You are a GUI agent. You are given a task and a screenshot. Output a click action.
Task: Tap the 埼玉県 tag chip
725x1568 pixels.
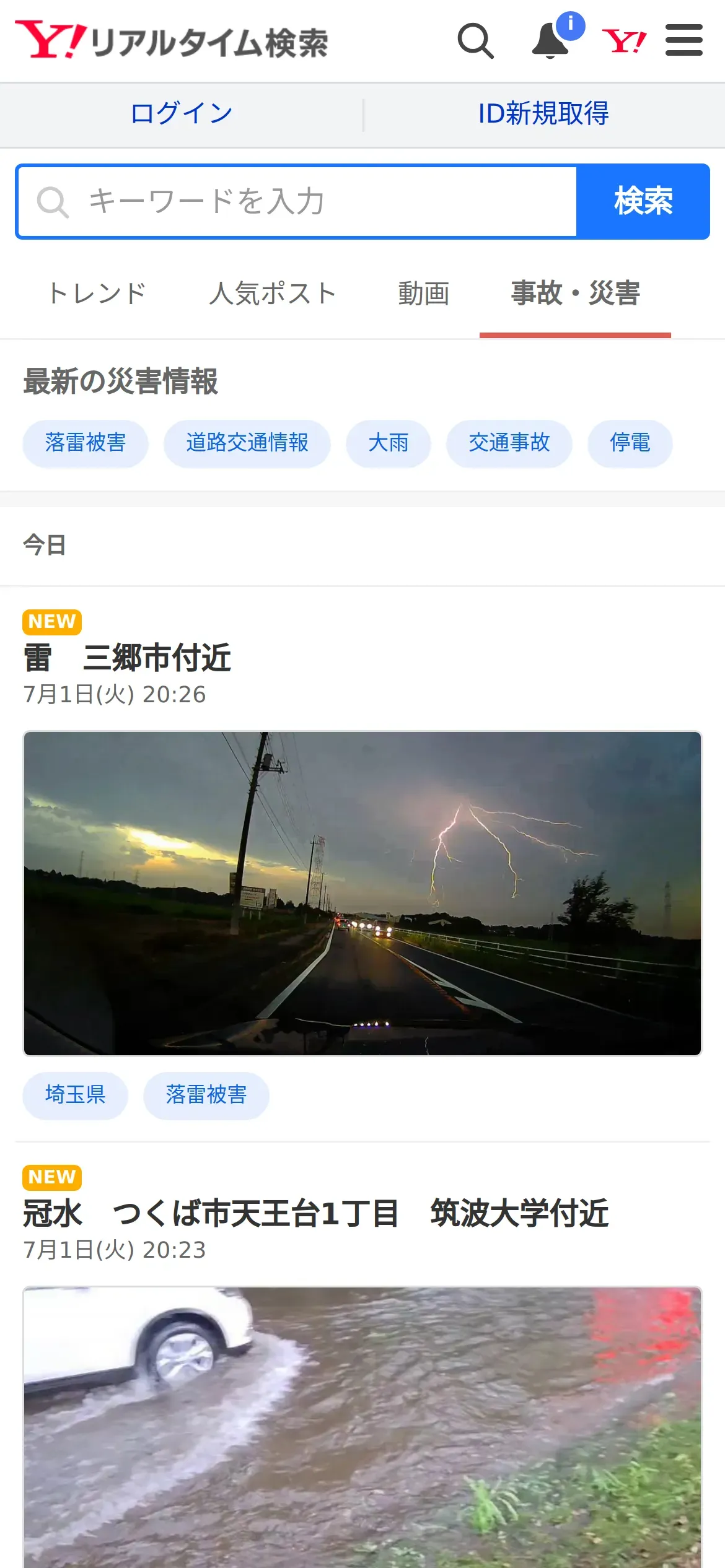click(x=75, y=1095)
